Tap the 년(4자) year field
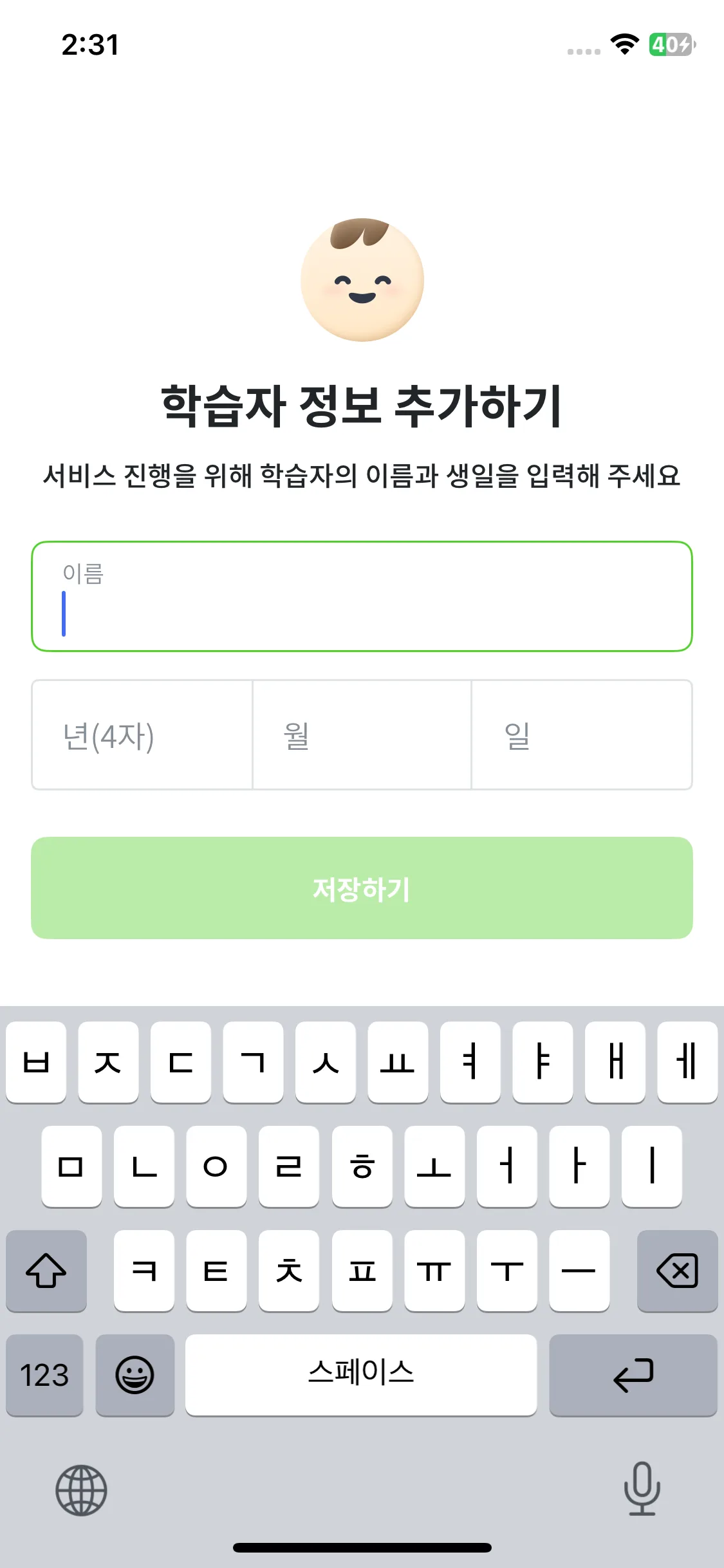This screenshot has width=724, height=1568. 142,736
